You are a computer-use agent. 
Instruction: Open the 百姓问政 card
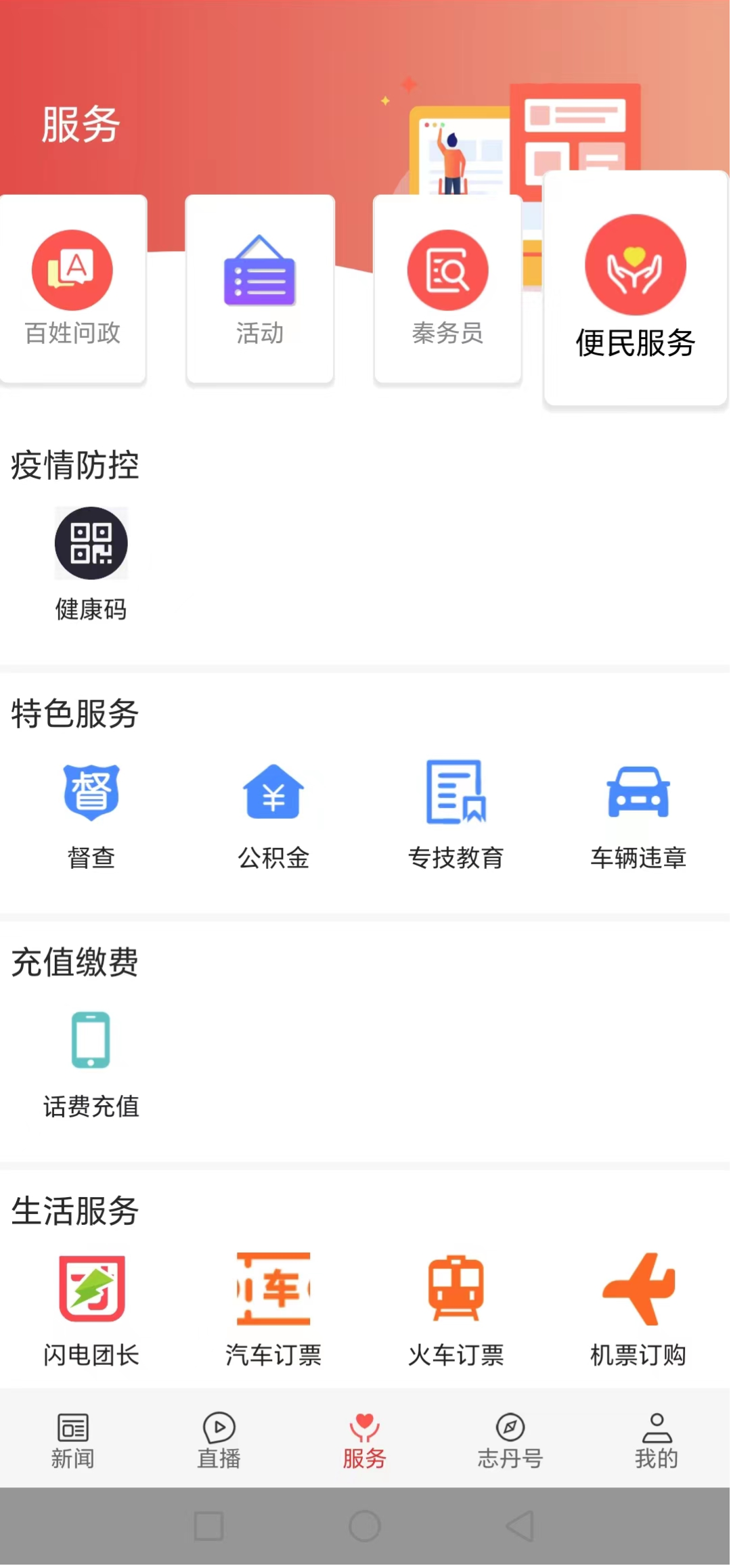click(x=73, y=289)
